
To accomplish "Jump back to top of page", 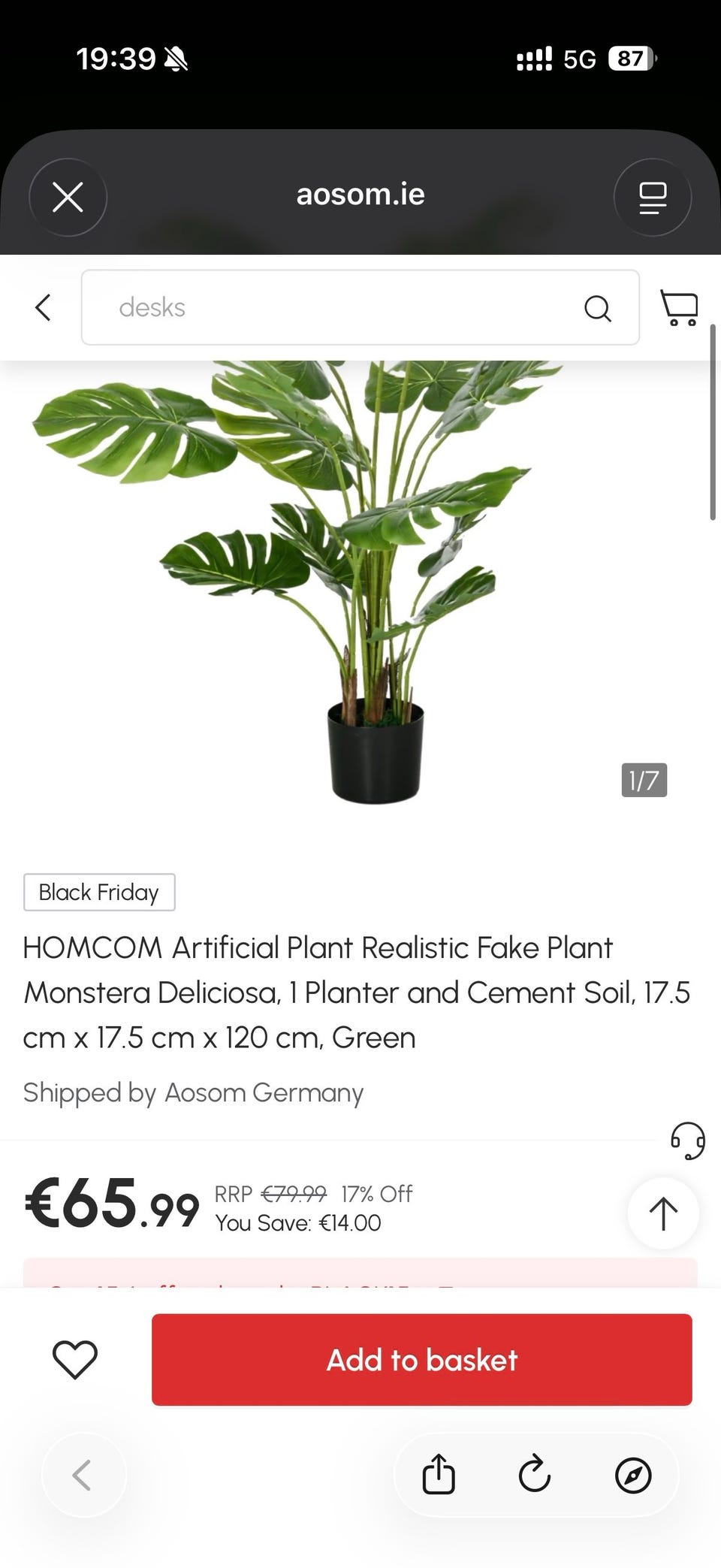I will [x=663, y=1213].
